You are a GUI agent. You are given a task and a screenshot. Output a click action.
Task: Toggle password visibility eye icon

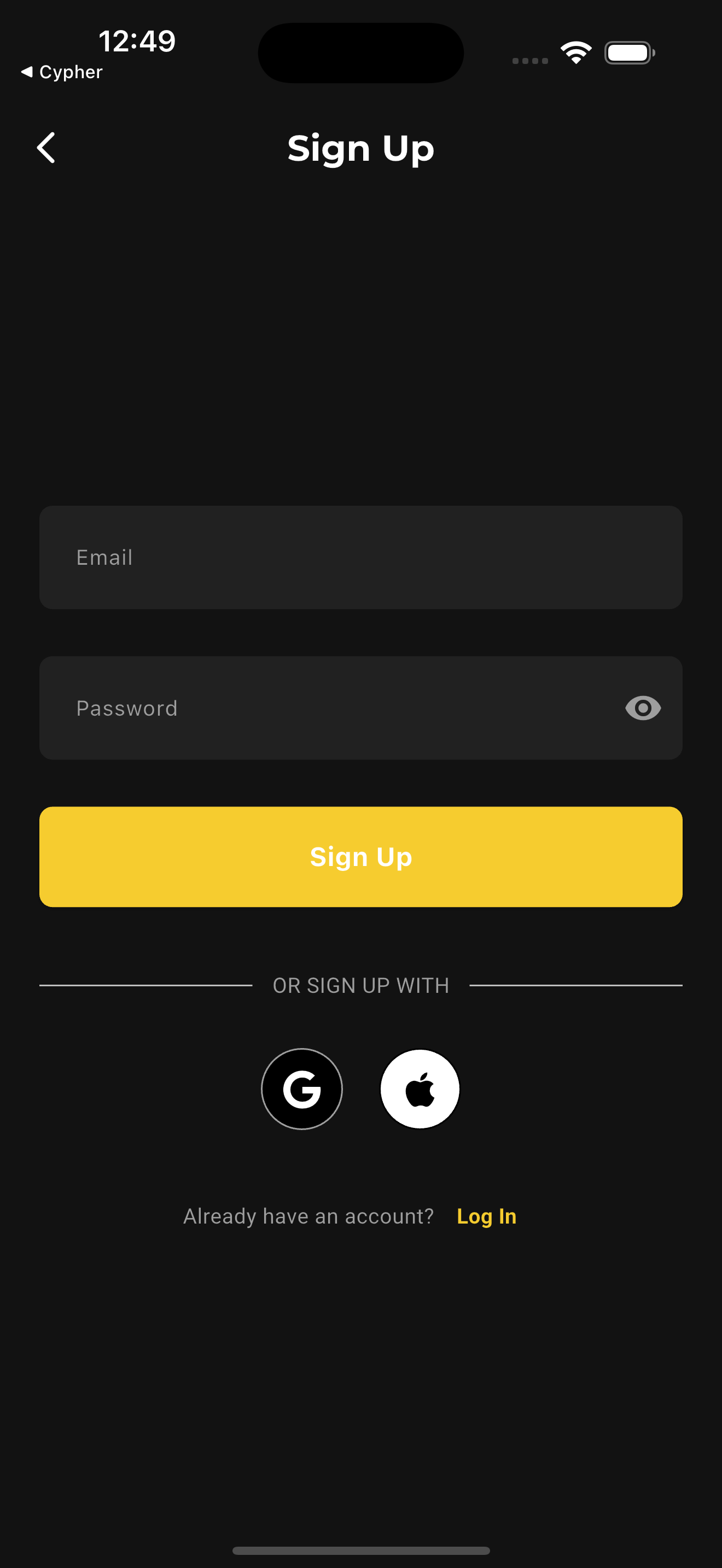tap(642, 708)
